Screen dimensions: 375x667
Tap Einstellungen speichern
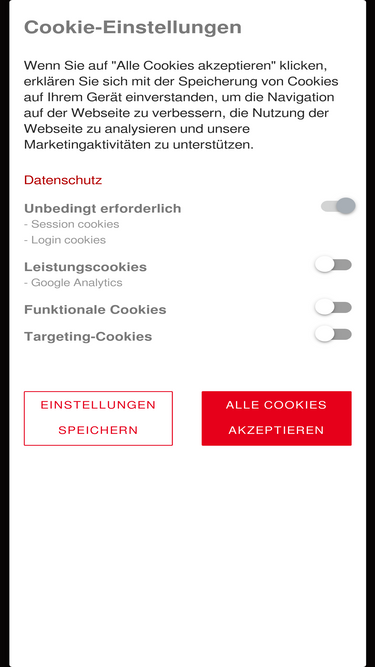coord(98,418)
